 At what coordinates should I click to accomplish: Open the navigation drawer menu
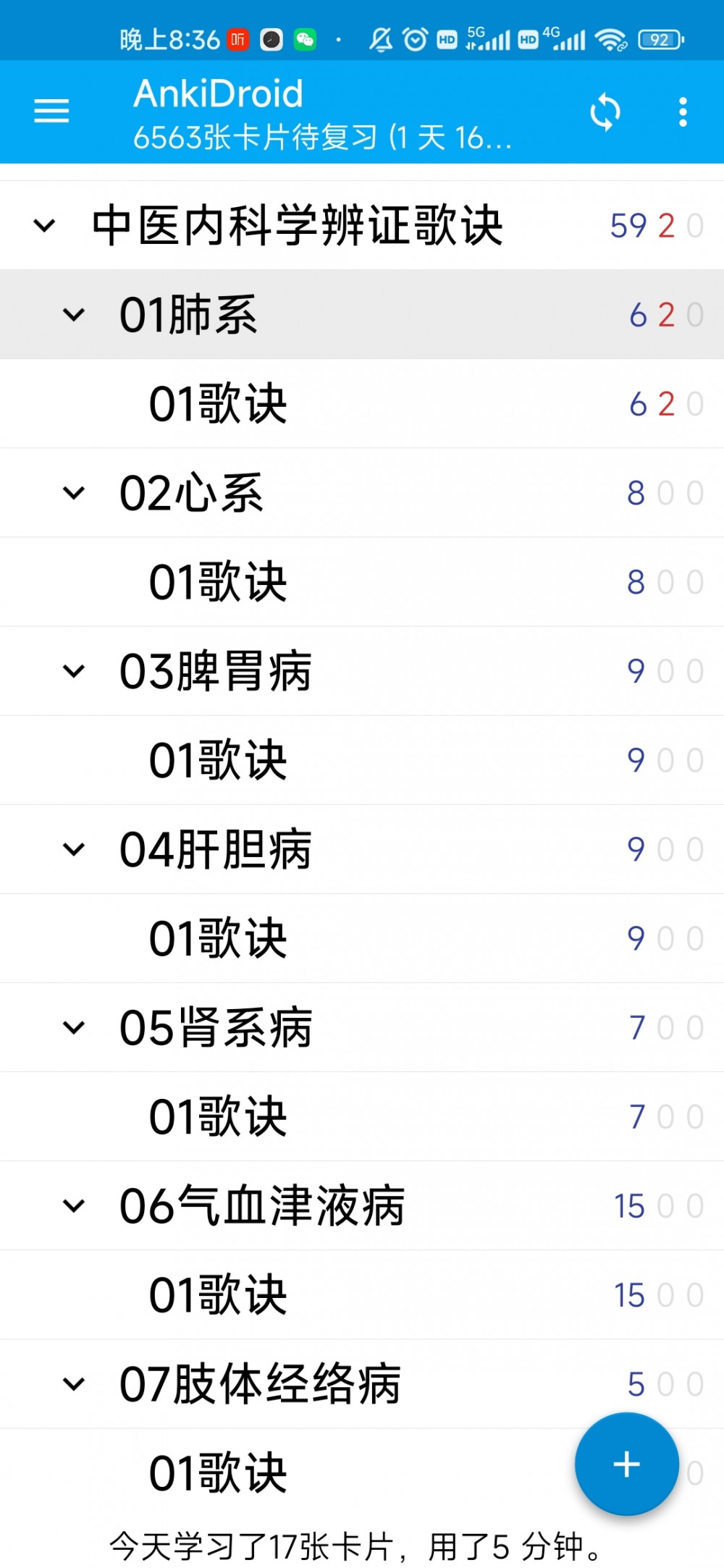coord(51,111)
